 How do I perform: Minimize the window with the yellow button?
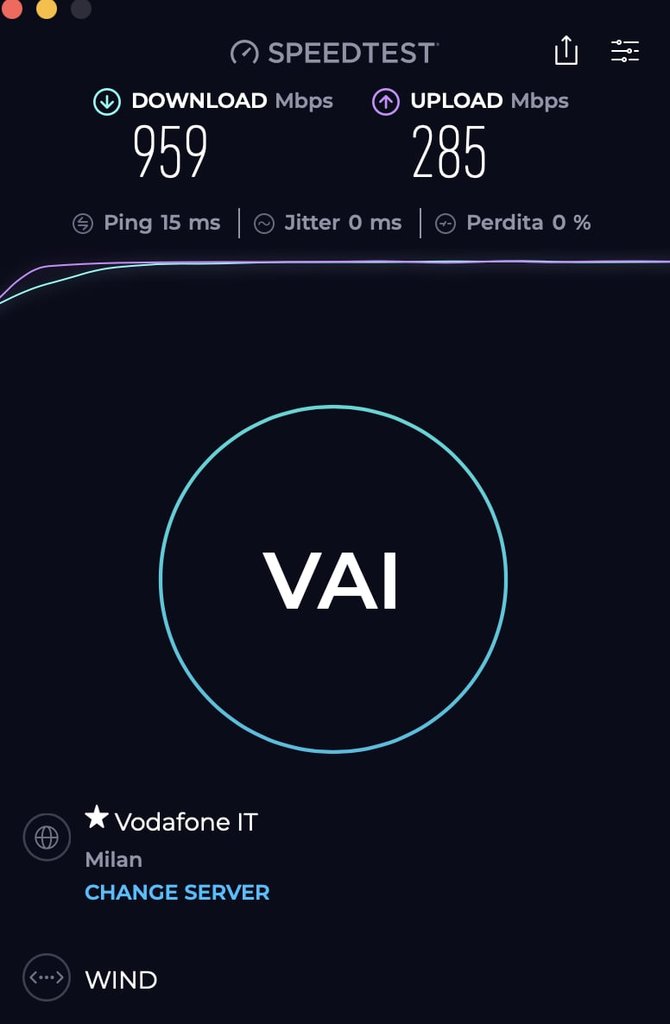(x=46, y=8)
